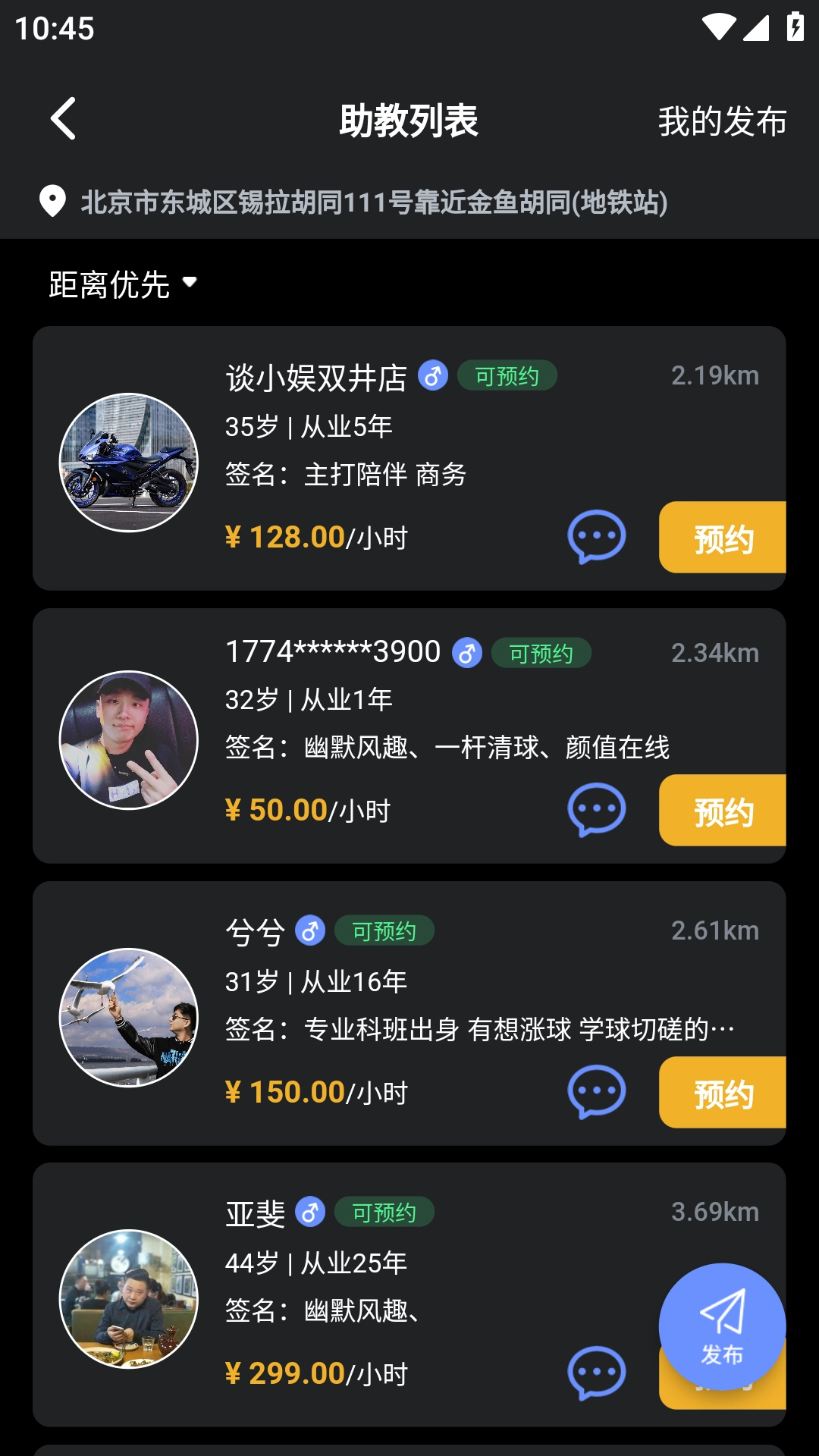The height and width of the screenshot is (1456, 819).
Task: Tap the message bubble icon for 1774******3900
Action: click(x=598, y=811)
